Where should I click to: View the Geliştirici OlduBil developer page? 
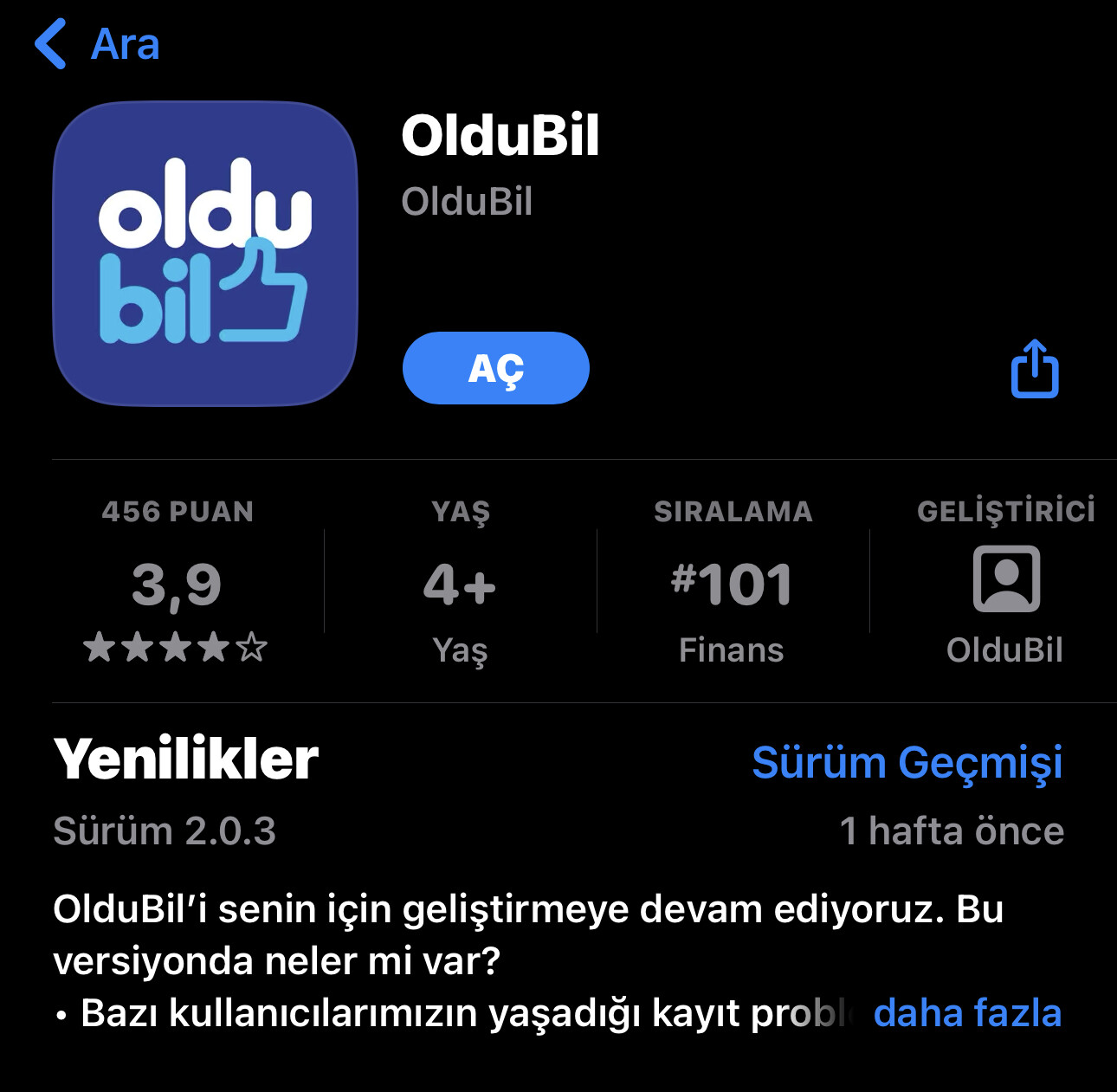pos(1005,582)
